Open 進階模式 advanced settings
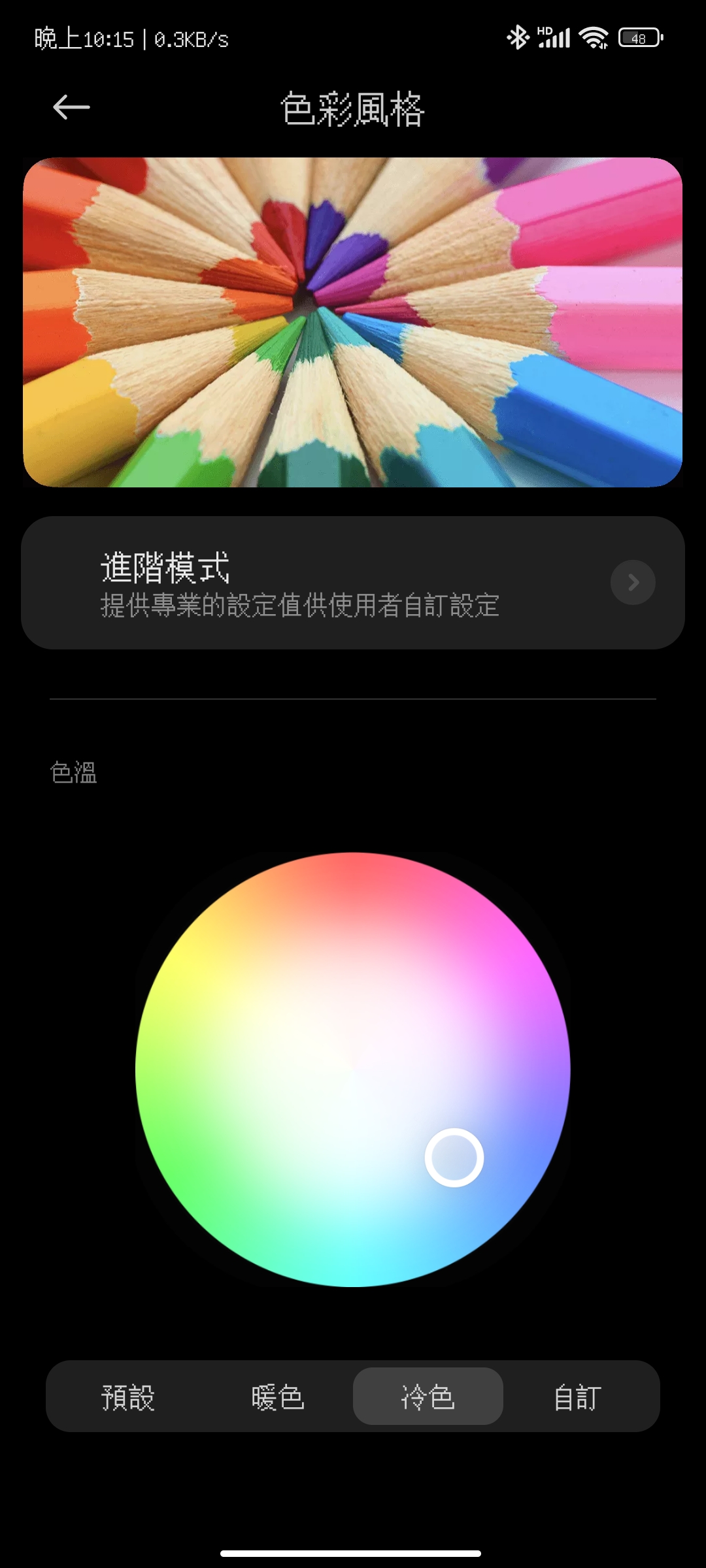This screenshot has height=1568, width=706. pyautogui.click(x=353, y=583)
